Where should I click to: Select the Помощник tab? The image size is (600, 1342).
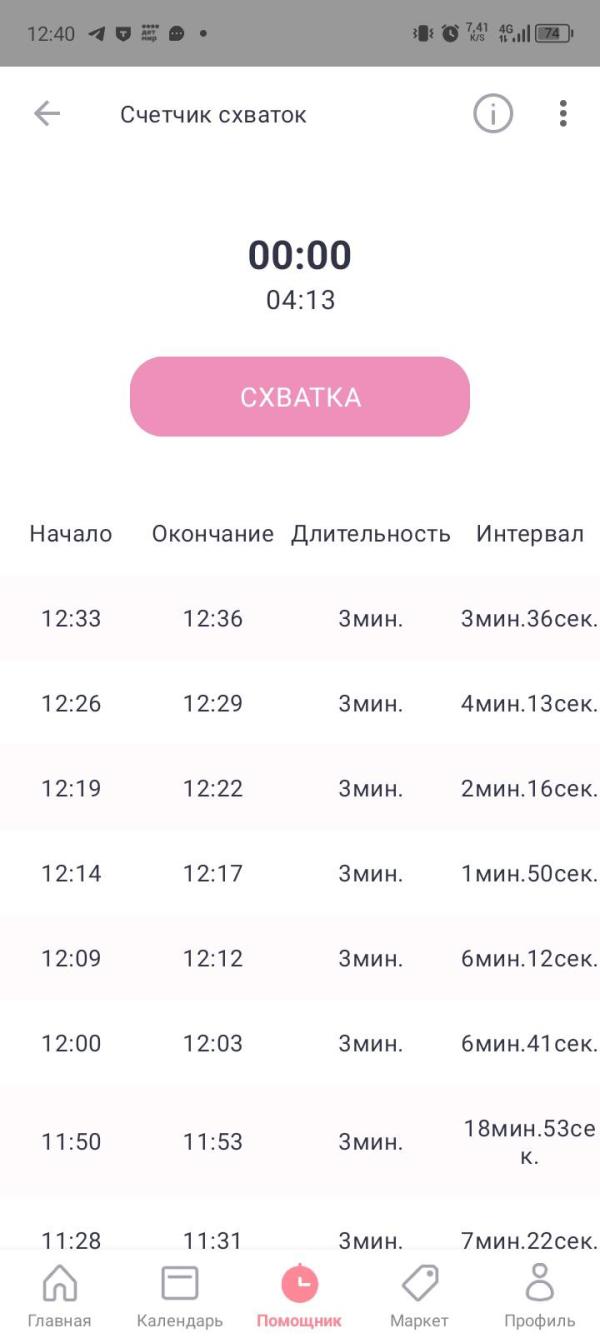[299, 1296]
